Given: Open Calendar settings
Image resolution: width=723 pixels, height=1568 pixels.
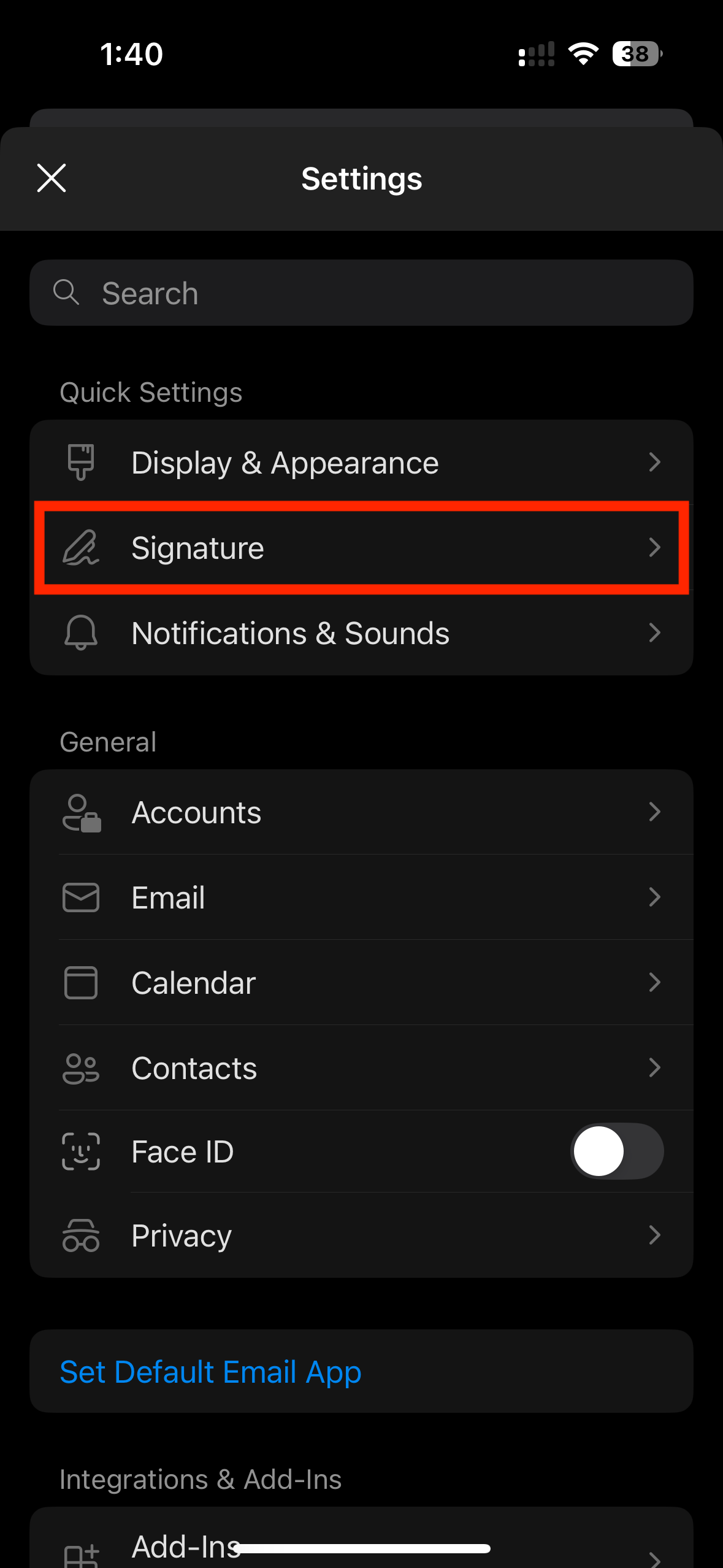Looking at the screenshot, I should [x=361, y=983].
